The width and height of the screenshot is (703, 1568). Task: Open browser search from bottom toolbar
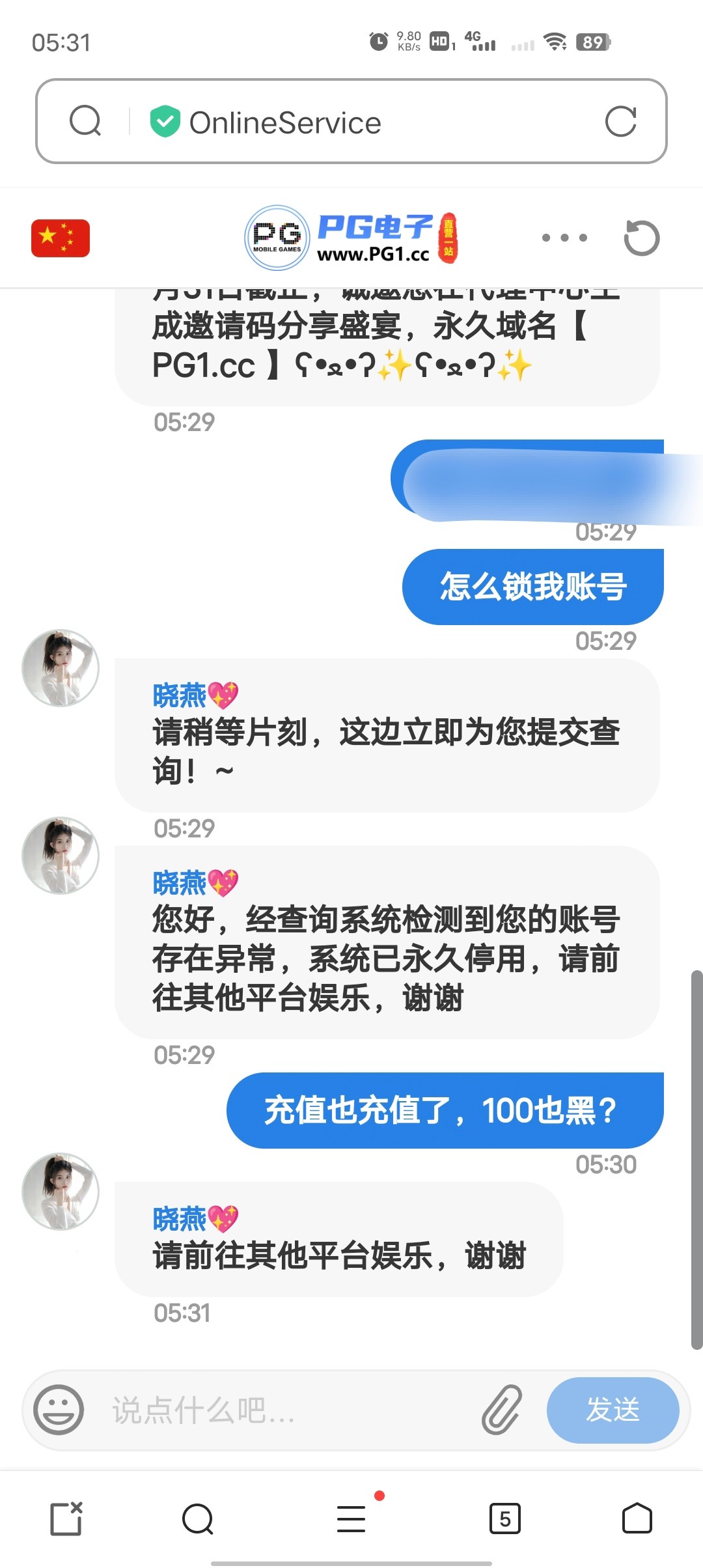point(198,1519)
